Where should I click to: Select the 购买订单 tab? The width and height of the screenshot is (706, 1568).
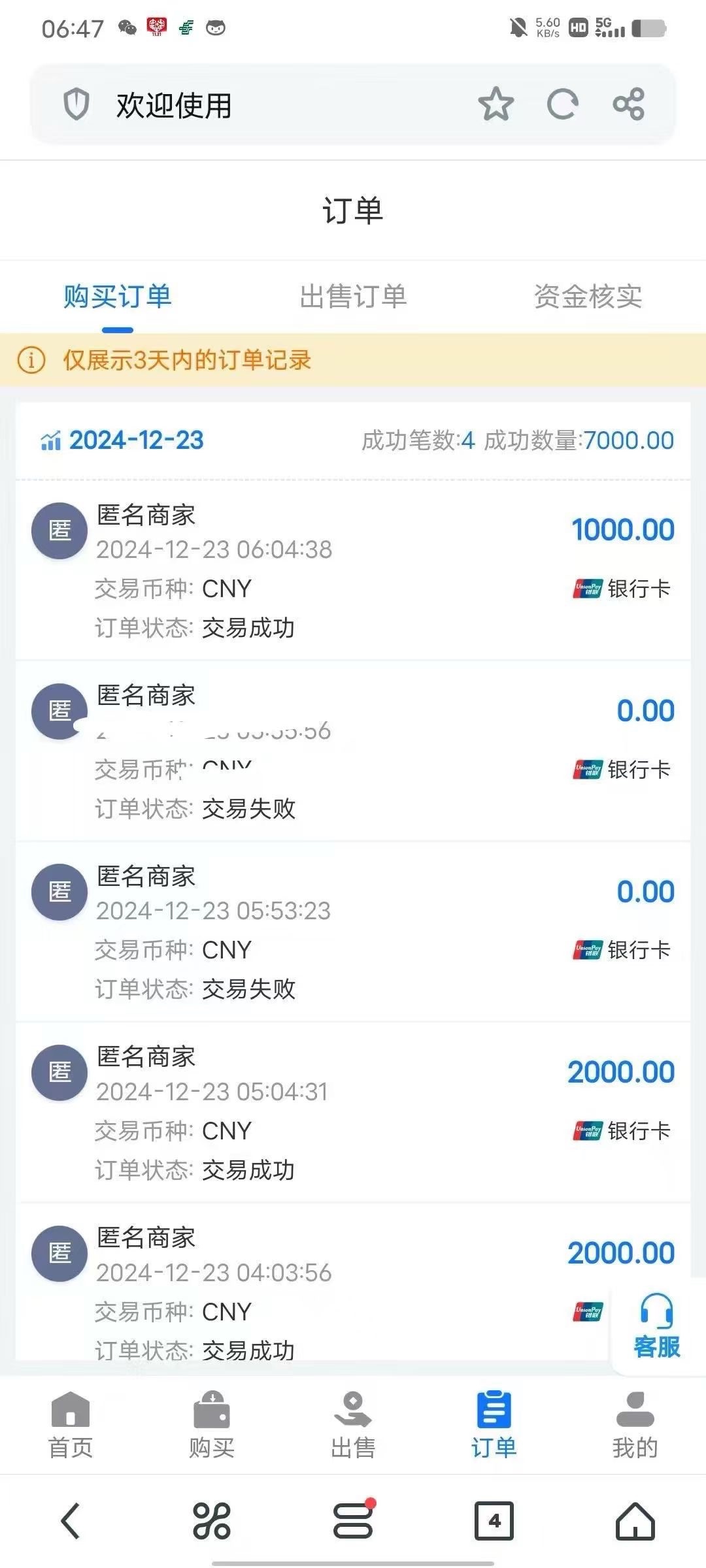click(x=118, y=297)
